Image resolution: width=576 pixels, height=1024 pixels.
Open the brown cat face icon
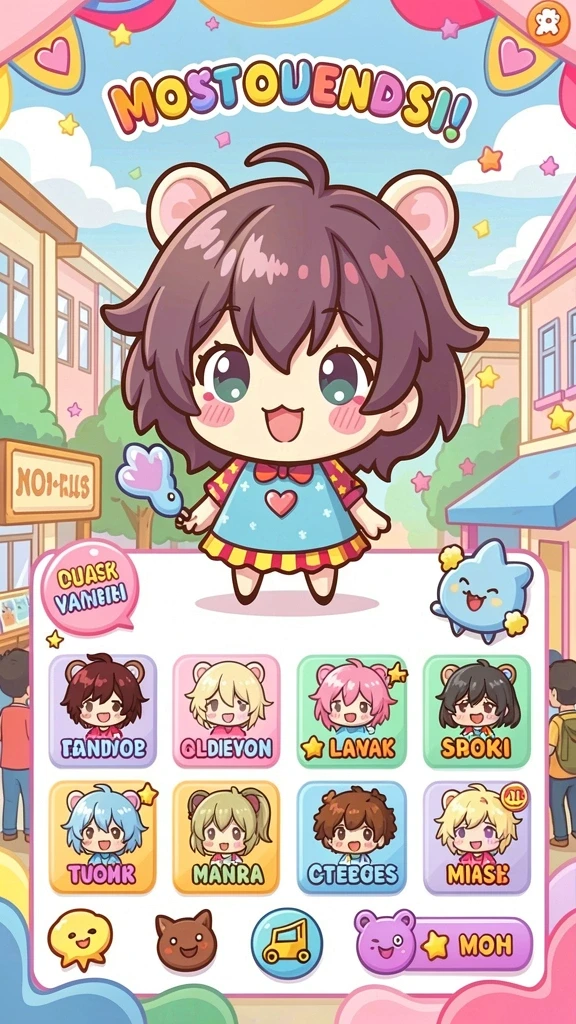click(x=186, y=941)
